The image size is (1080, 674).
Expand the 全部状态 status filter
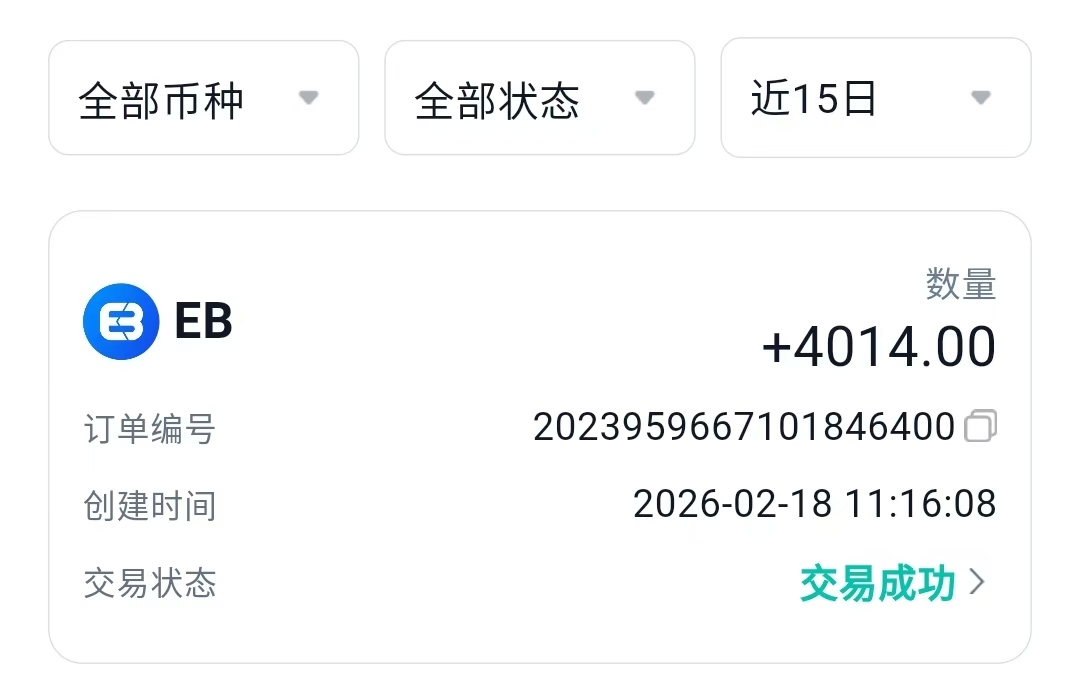(x=539, y=99)
